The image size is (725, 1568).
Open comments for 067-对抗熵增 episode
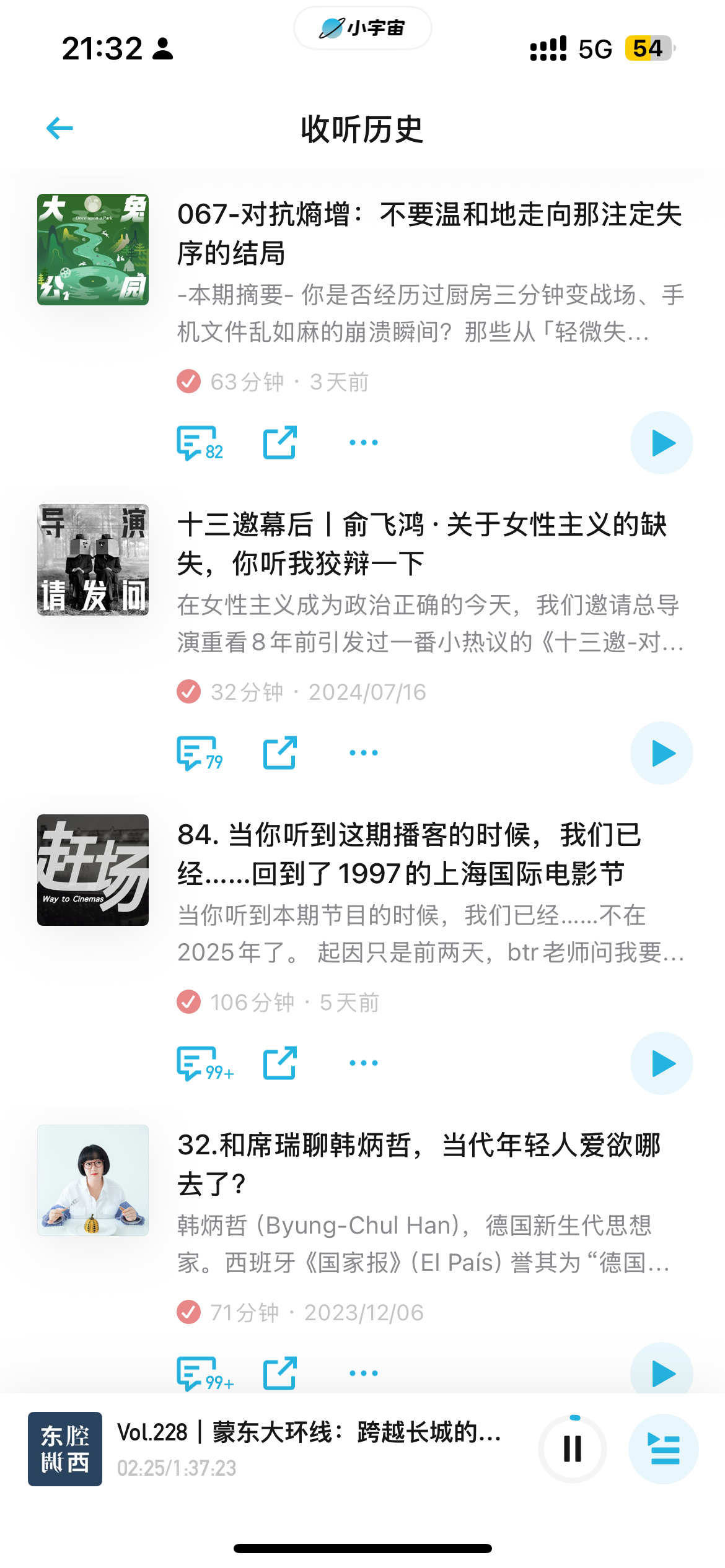(x=200, y=443)
